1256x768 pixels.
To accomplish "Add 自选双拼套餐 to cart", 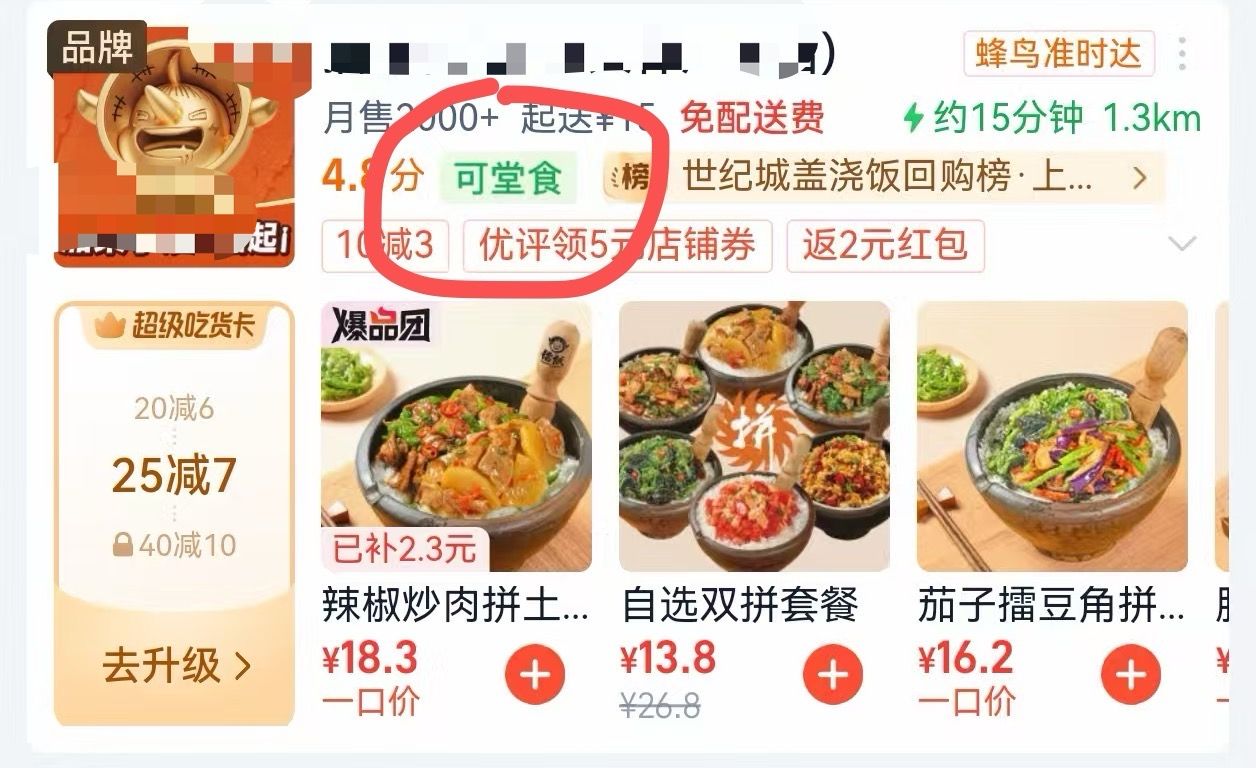I will pyautogui.click(x=832, y=675).
